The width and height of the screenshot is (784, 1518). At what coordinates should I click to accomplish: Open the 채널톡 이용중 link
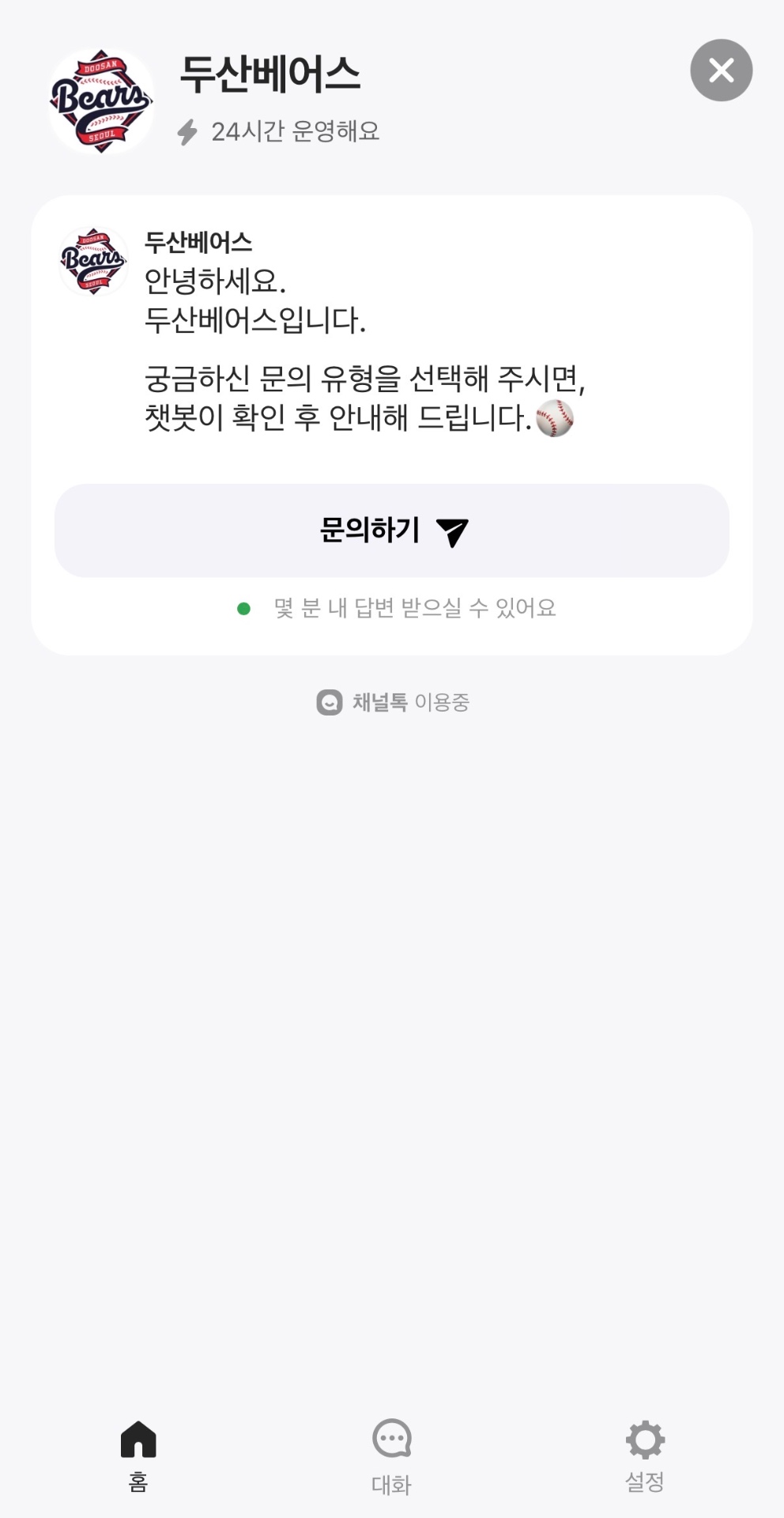point(393,702)
